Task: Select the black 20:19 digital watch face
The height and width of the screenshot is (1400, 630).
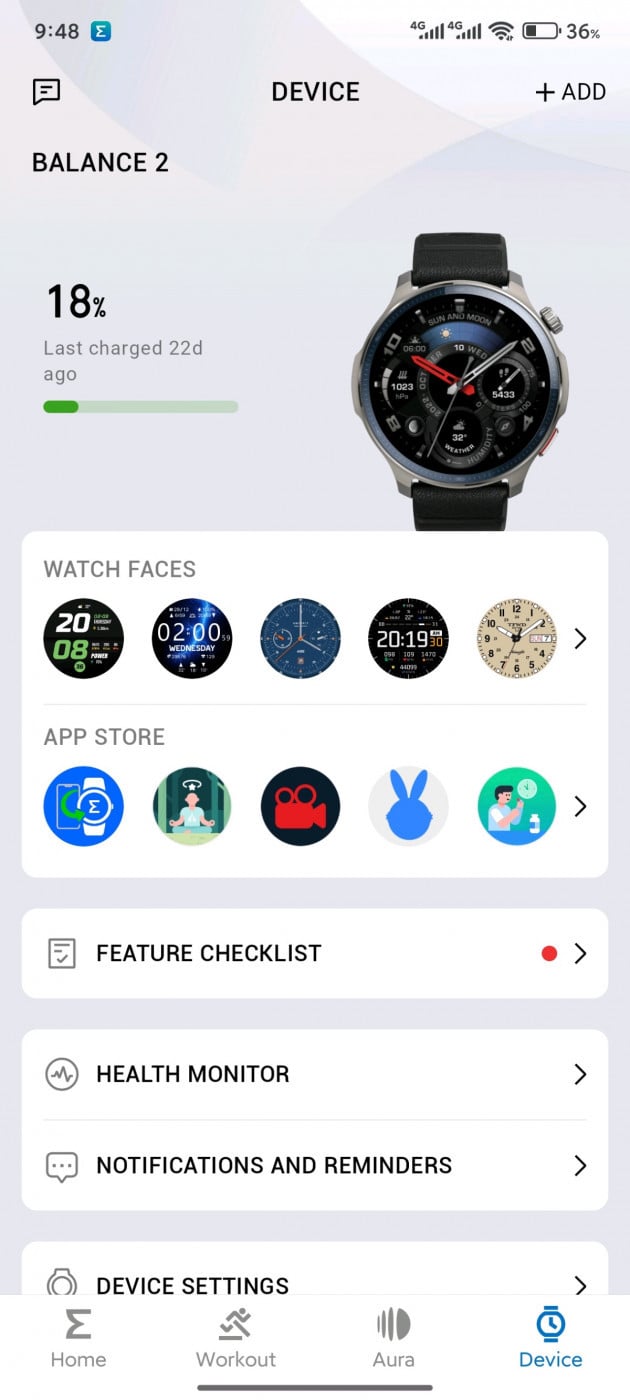Action: click(x=408, y=639)
